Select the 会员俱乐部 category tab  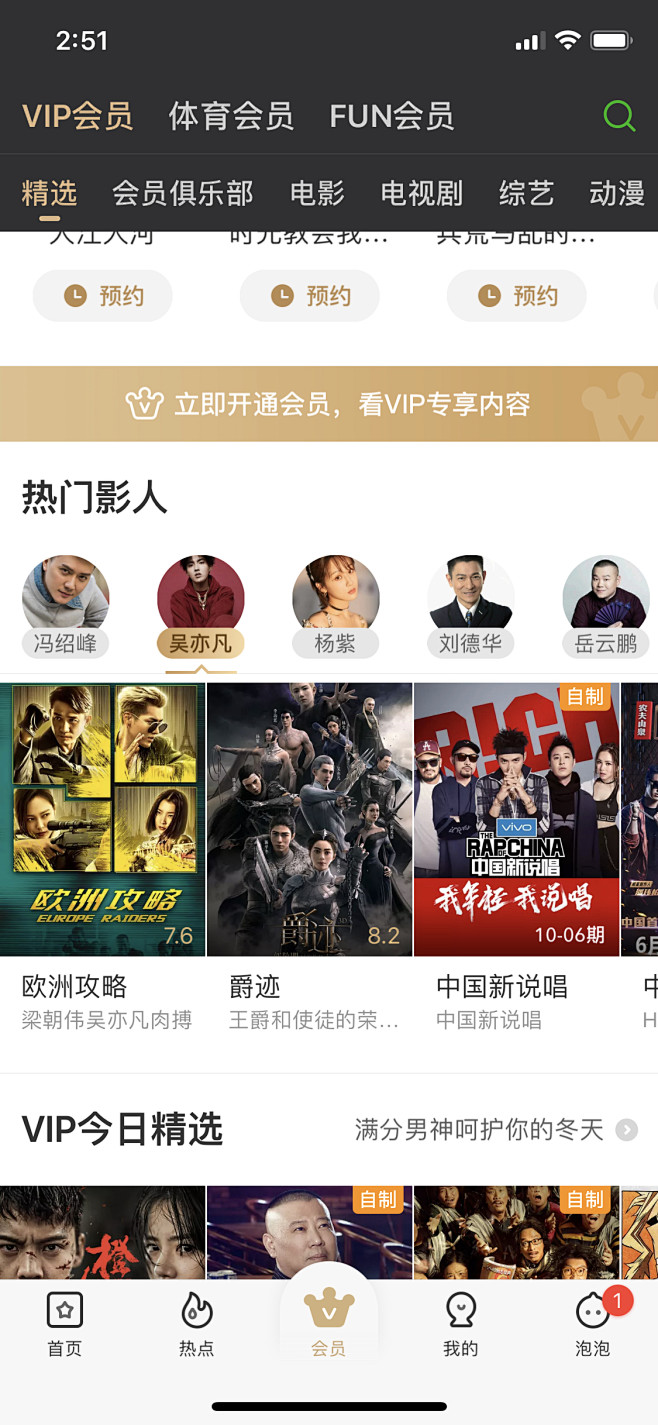tap(183, 193)
